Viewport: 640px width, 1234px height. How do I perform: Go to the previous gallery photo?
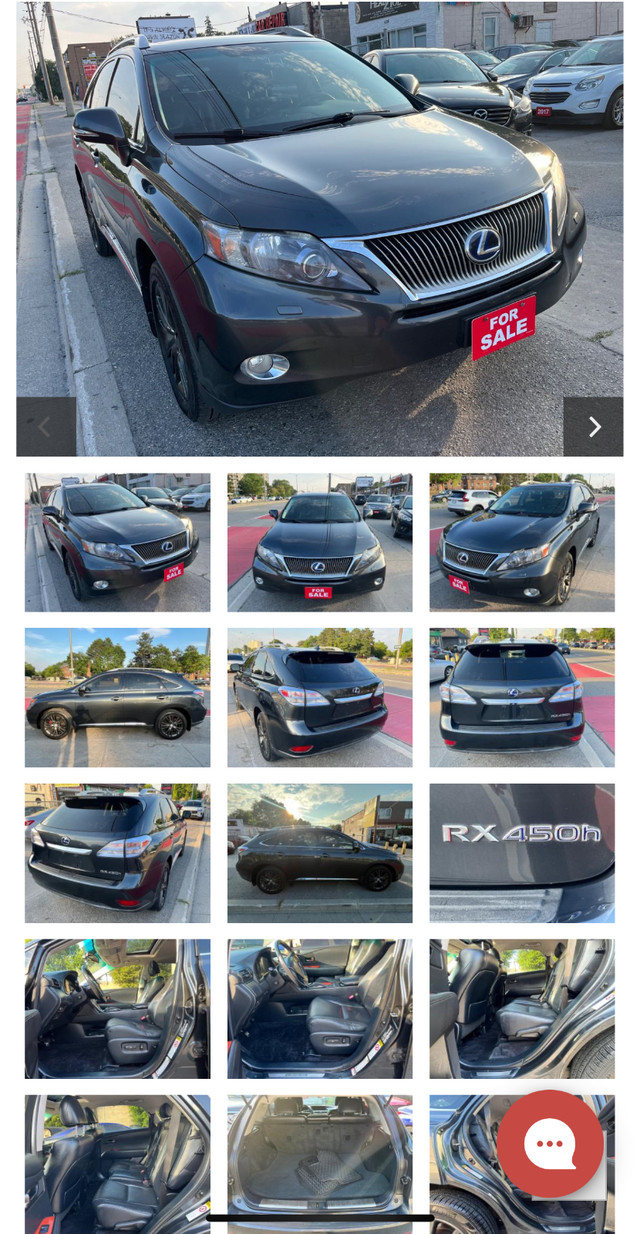45,427
